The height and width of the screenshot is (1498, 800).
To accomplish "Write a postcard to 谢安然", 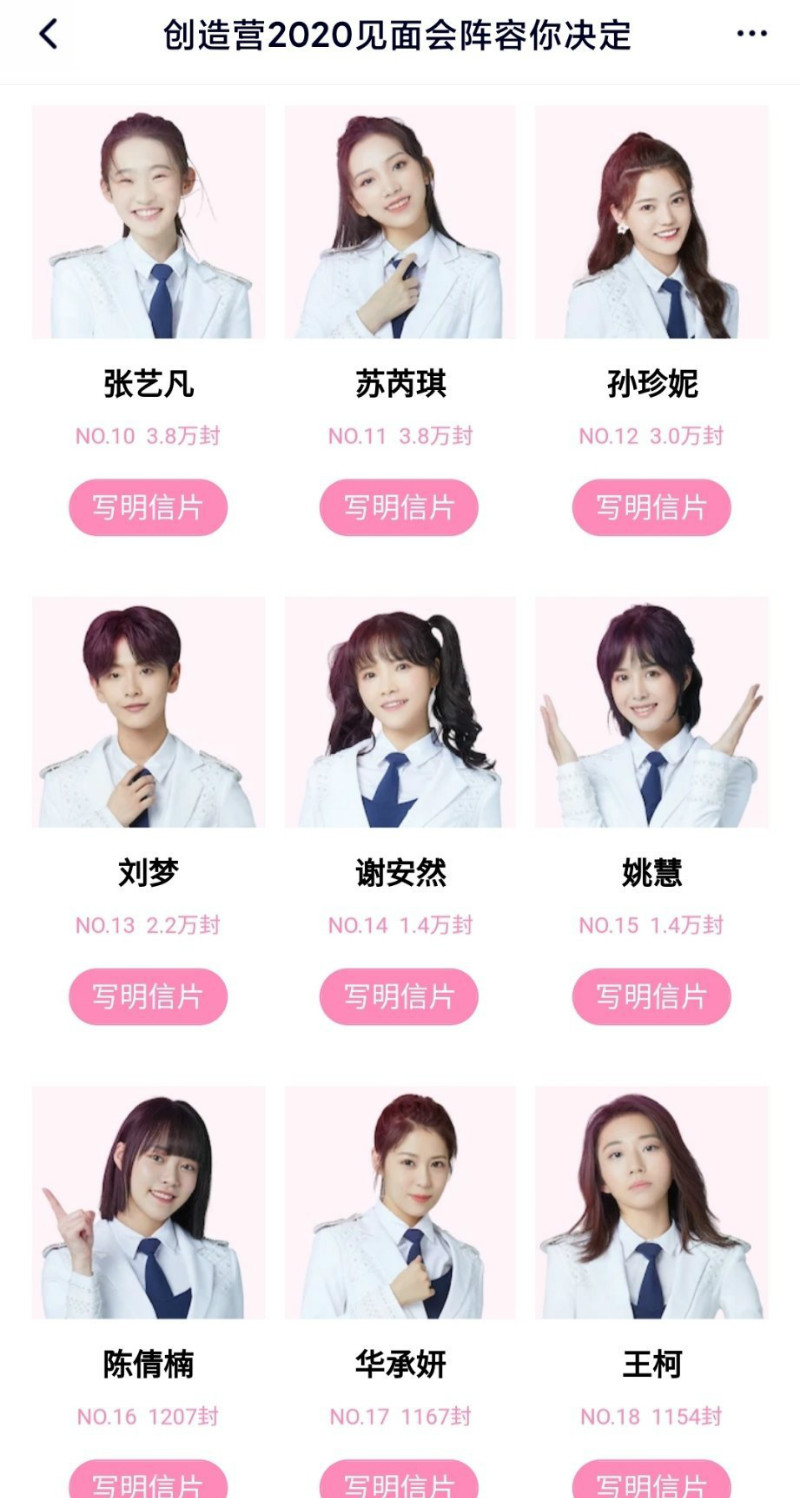I will coord(399,996).
